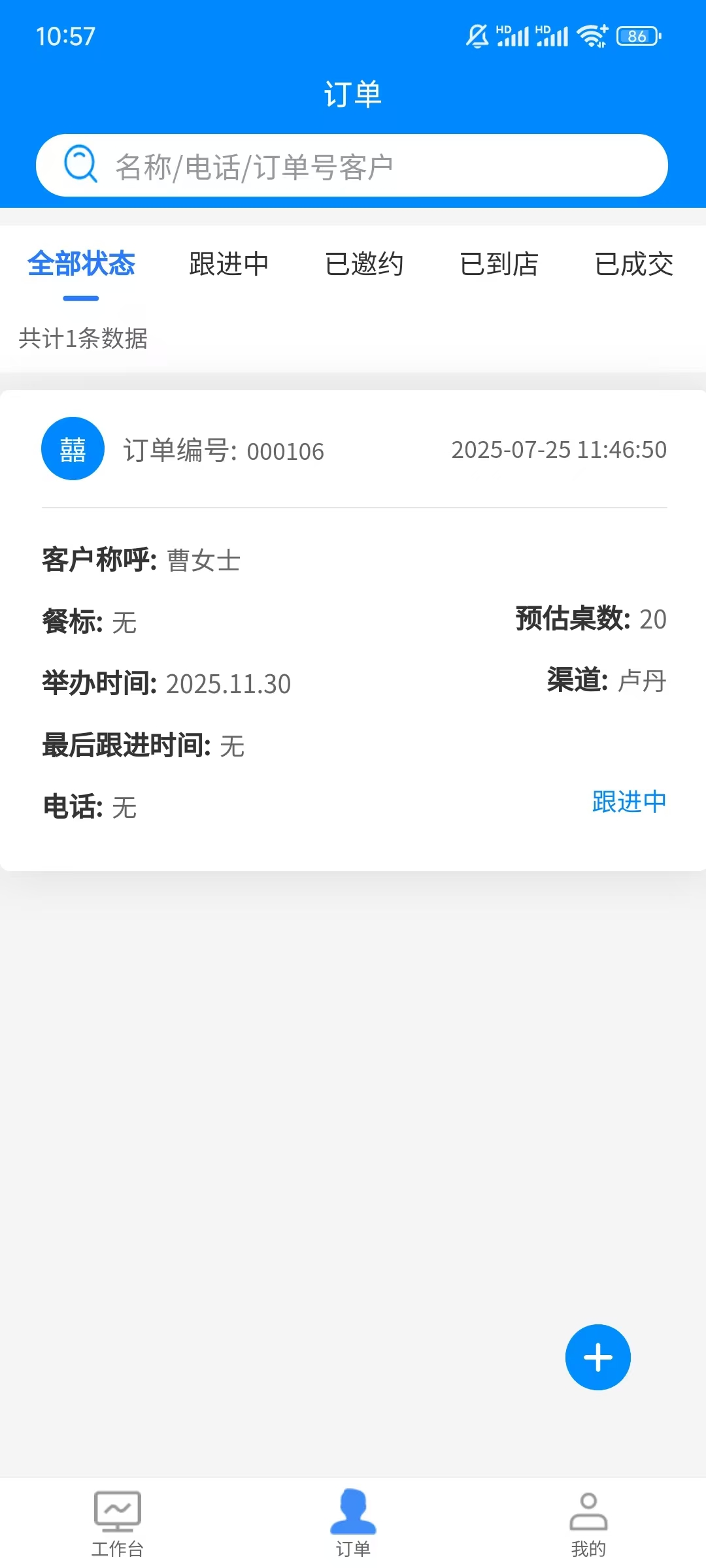Show orders under 已邀约
706x1568 pixels.
click(x=364, y=265)
